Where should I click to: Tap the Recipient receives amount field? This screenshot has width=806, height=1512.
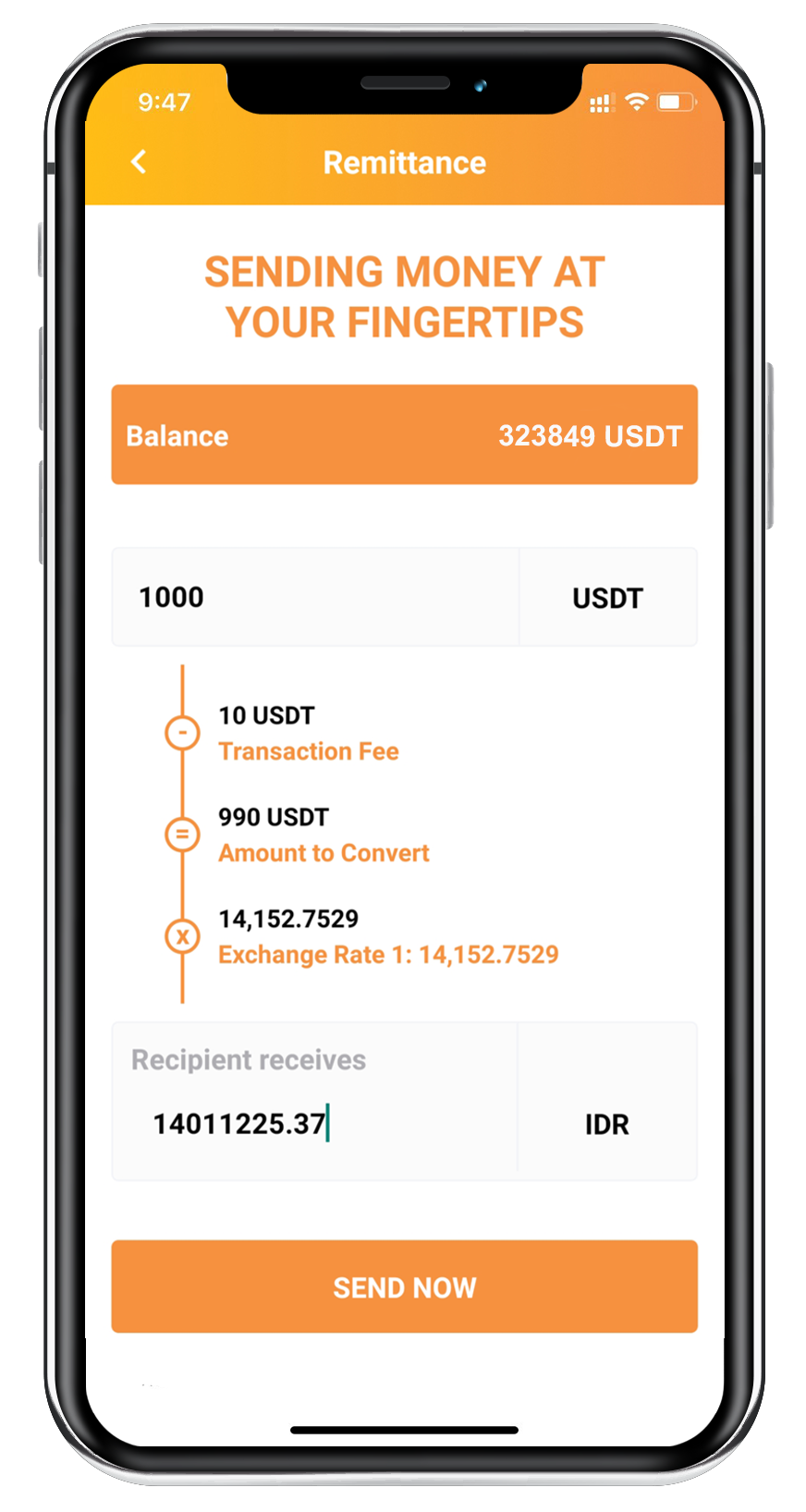pos(314,1123)
